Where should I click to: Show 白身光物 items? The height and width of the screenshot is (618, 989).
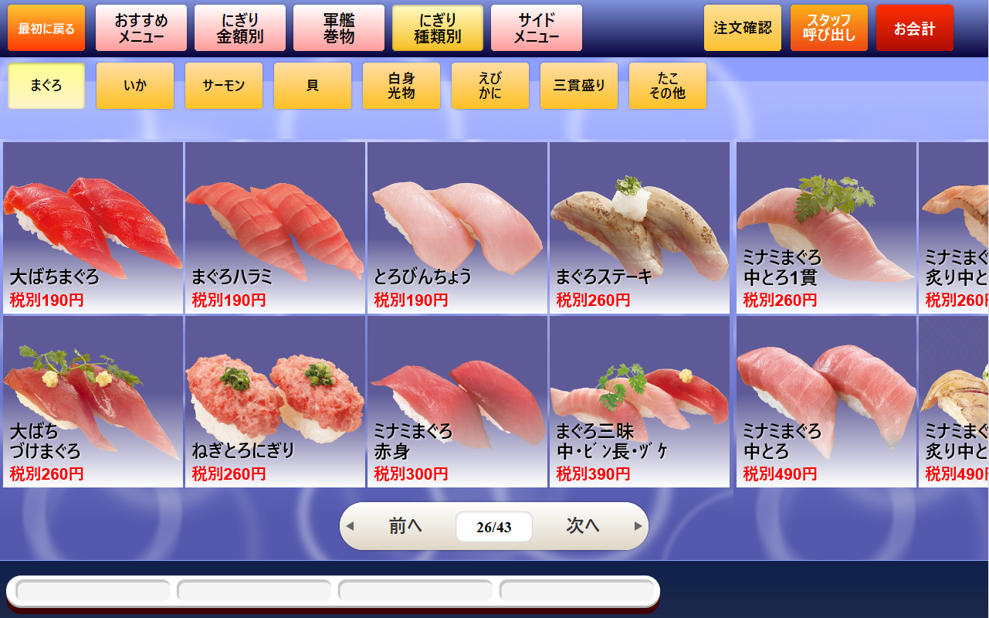click(x=401, y=86)
